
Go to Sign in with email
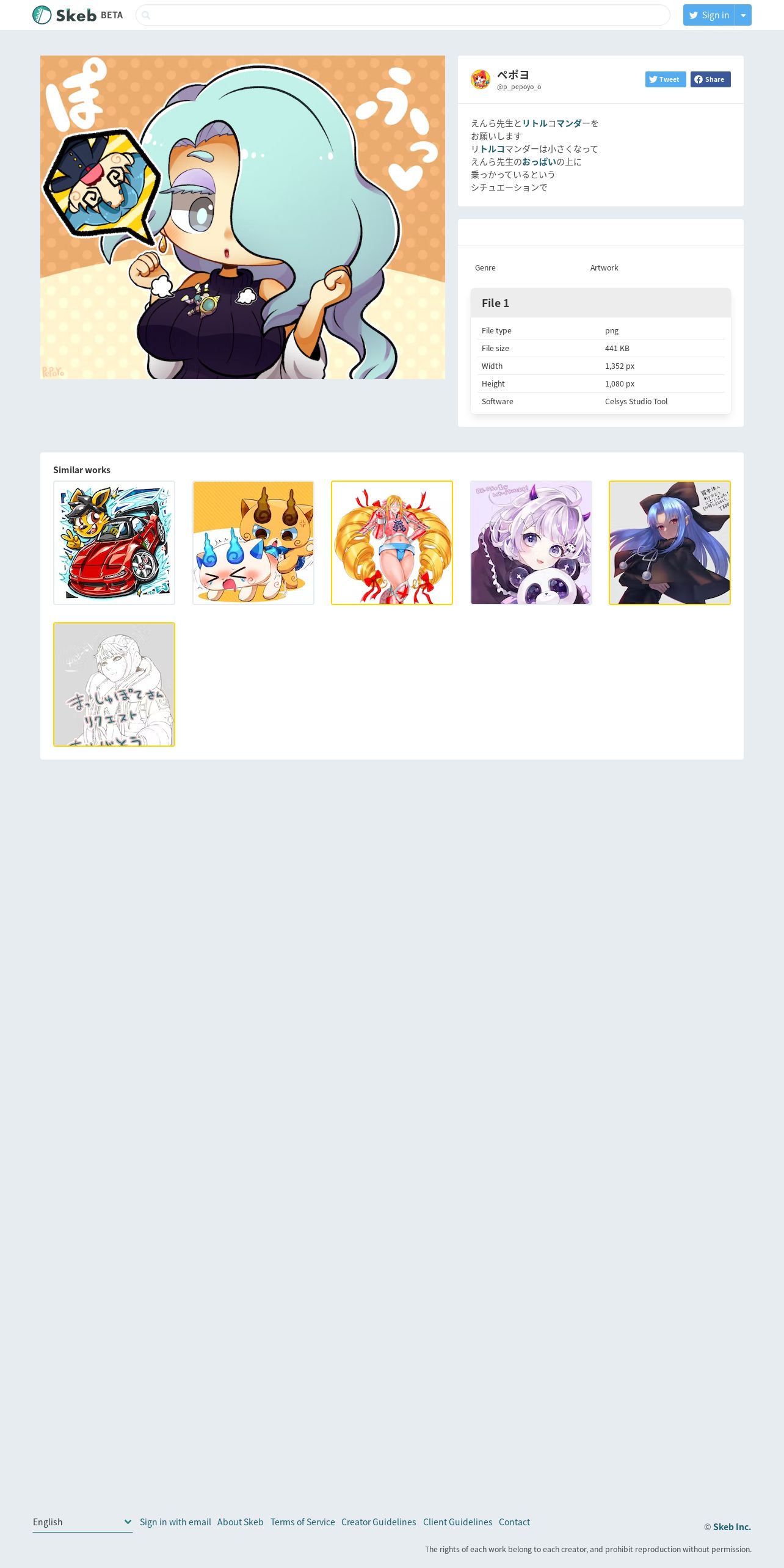click(175, 1522)
